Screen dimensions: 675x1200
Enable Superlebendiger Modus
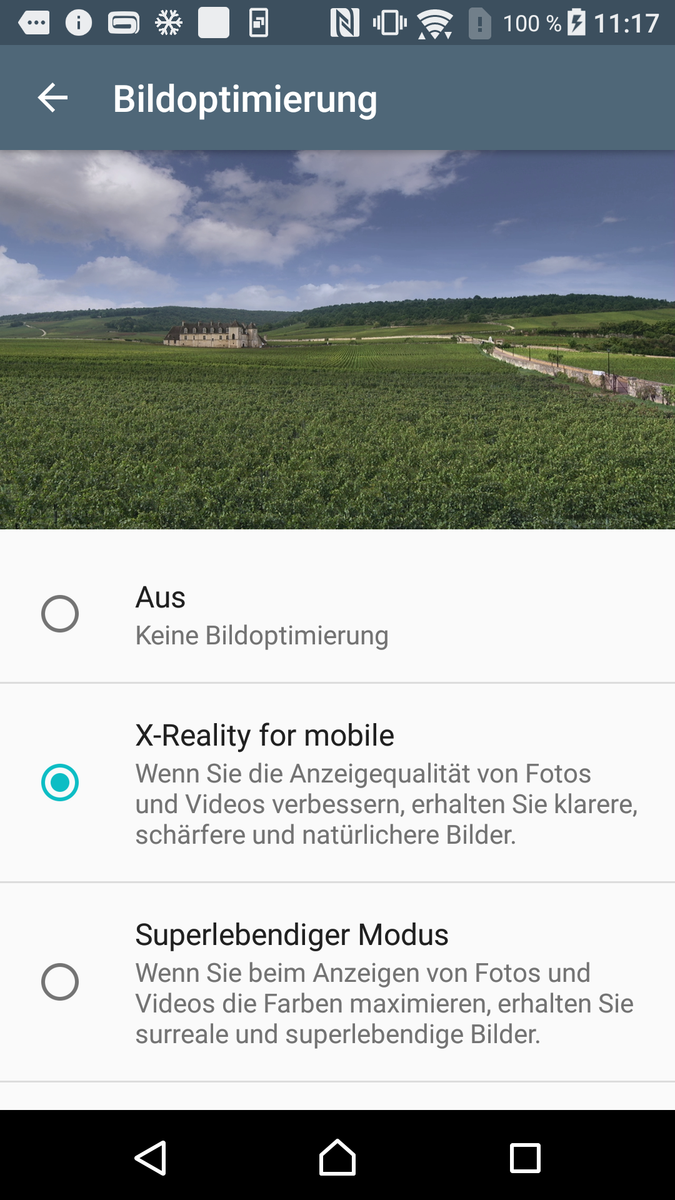60,982
